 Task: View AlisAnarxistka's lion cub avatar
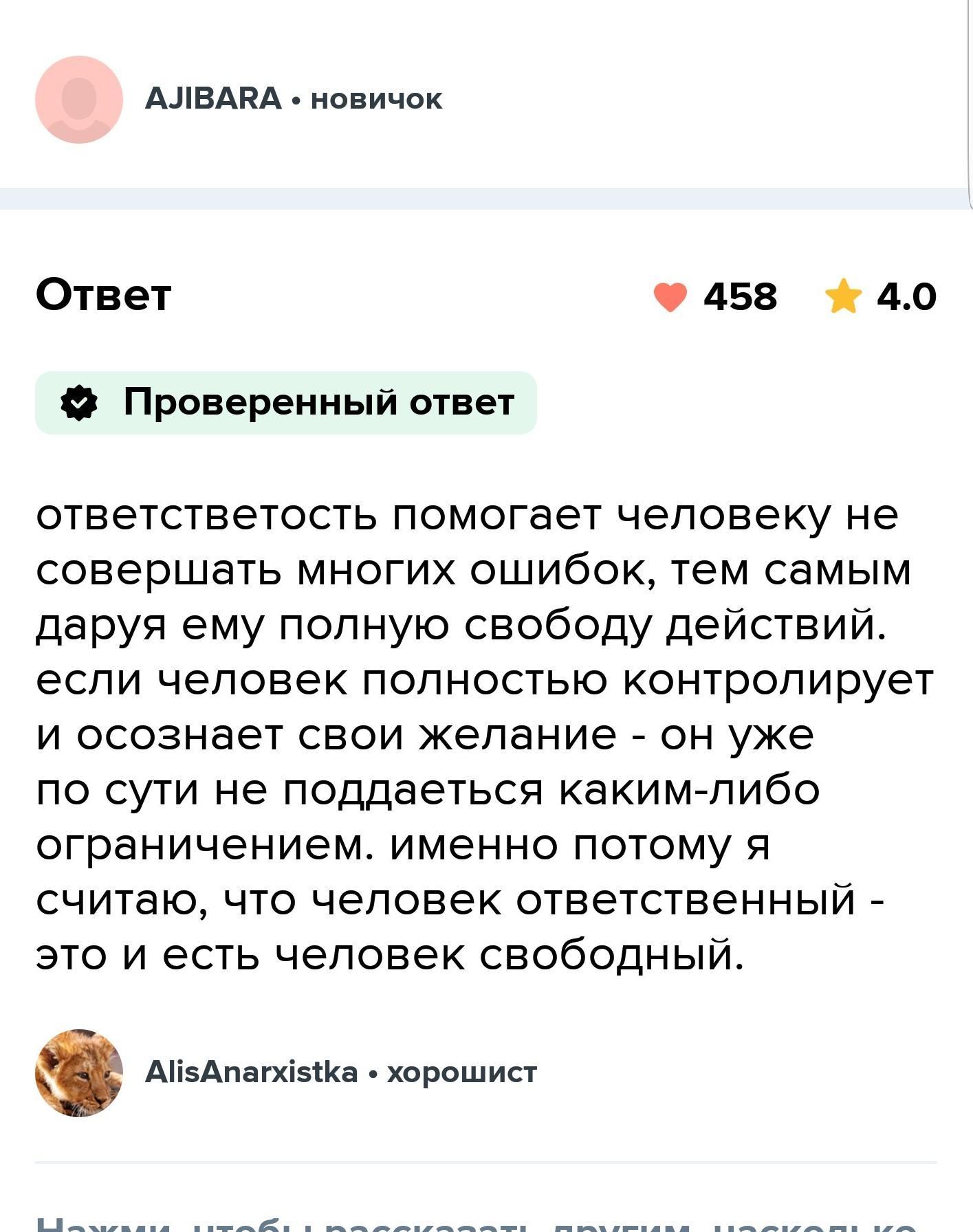[x=79, y=1072]
